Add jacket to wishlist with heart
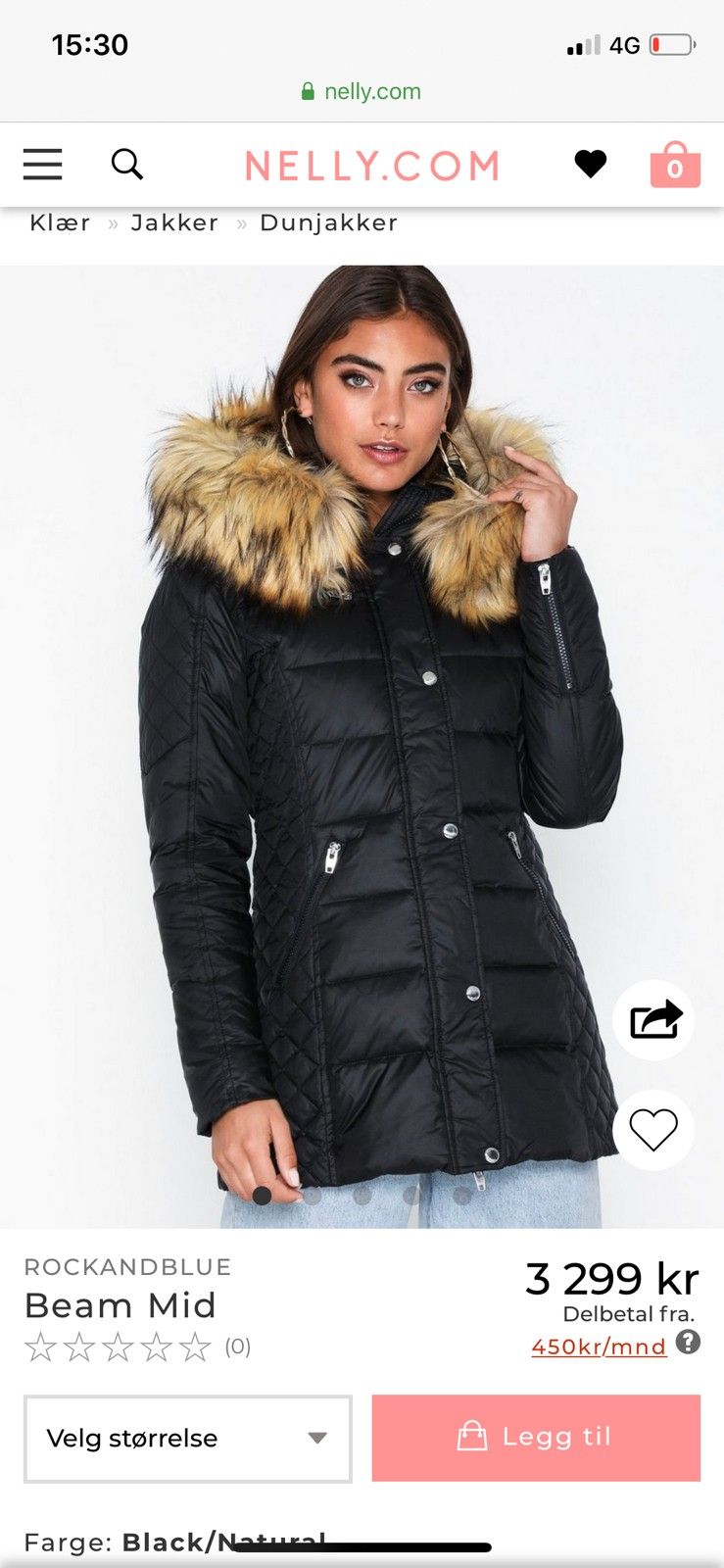This screenshot has height=1568, width=724. (x=653, y=1130)
